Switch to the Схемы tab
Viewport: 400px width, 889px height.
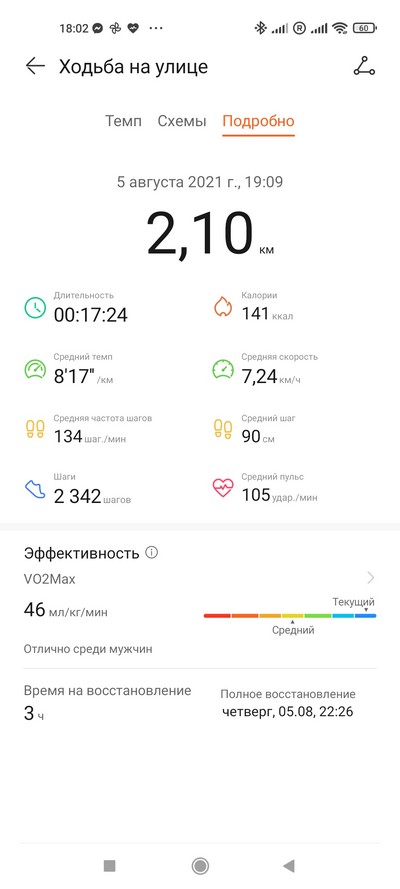(x=182, y=121)
